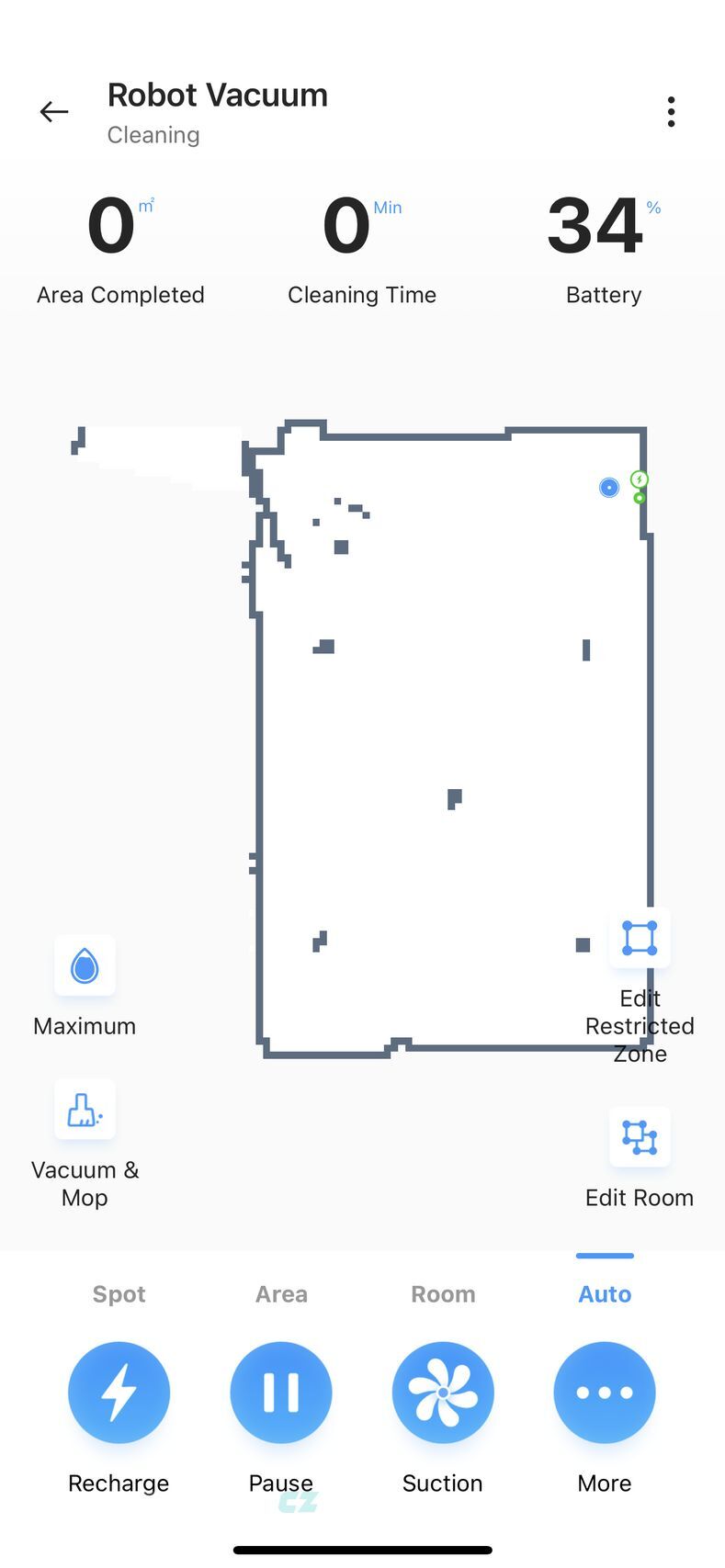Switch to the Spot tab
Image resolution: width=725 pixels, height=1568 pixels.
click(119, 1294)
